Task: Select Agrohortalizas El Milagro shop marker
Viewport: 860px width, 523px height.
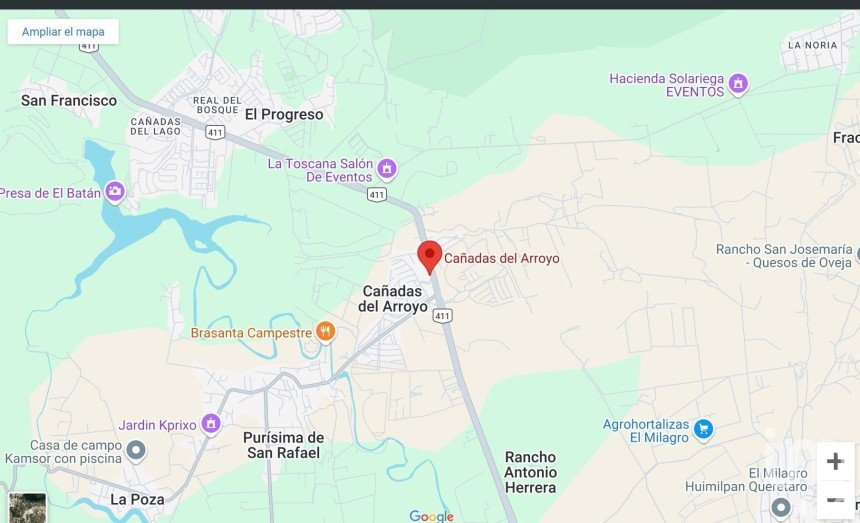Action: click(x=703, y=429)
